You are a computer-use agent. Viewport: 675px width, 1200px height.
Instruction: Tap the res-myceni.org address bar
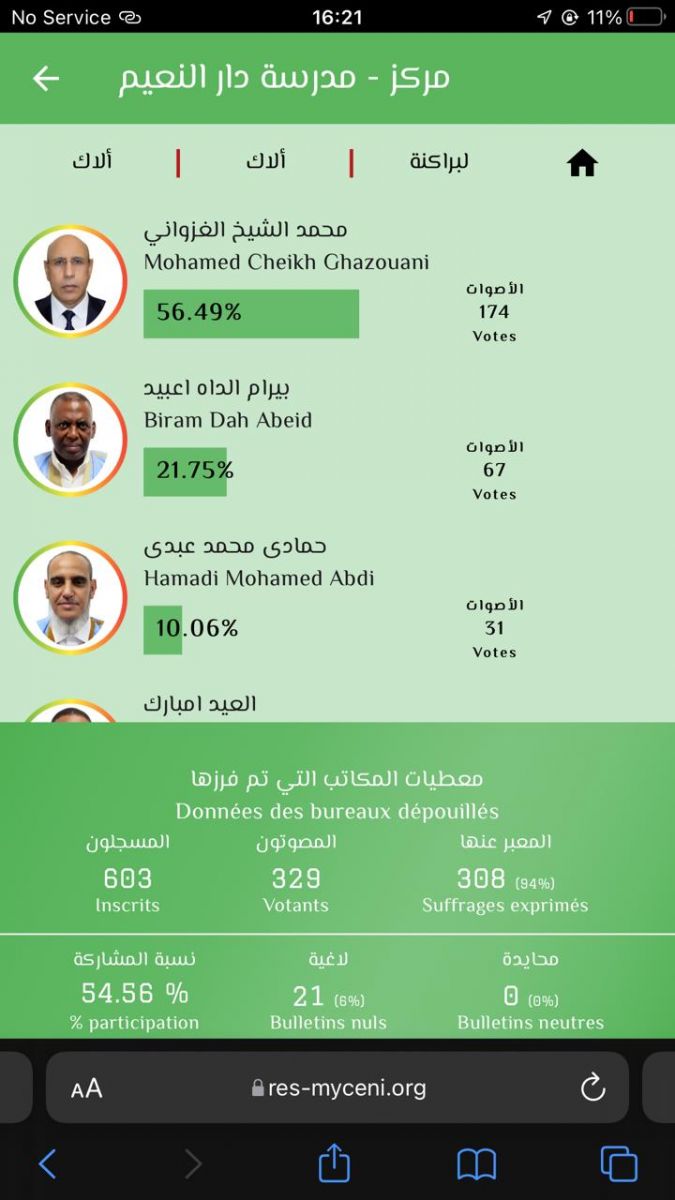(340, 1088)
